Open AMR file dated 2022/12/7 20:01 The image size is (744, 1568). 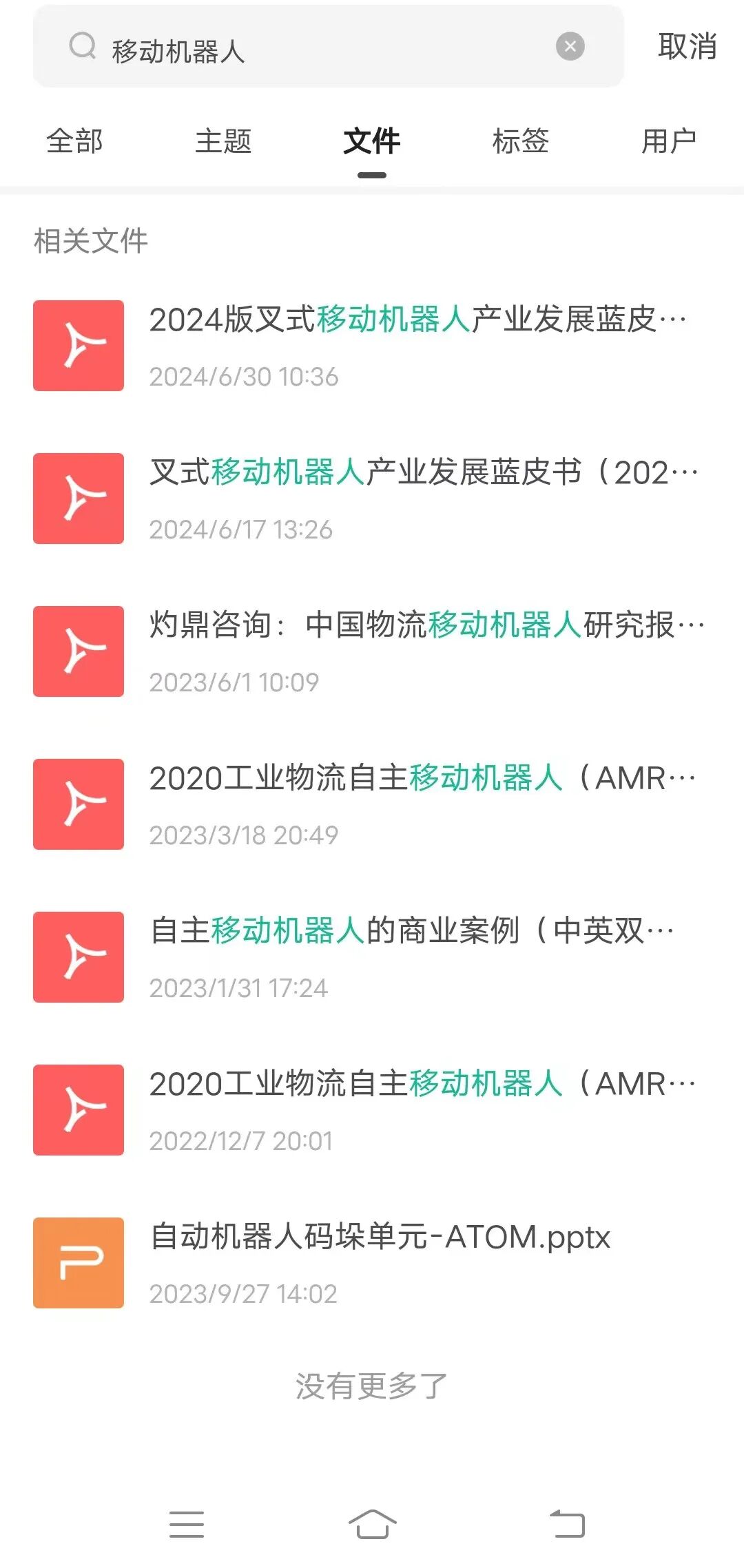[422, 1109]
